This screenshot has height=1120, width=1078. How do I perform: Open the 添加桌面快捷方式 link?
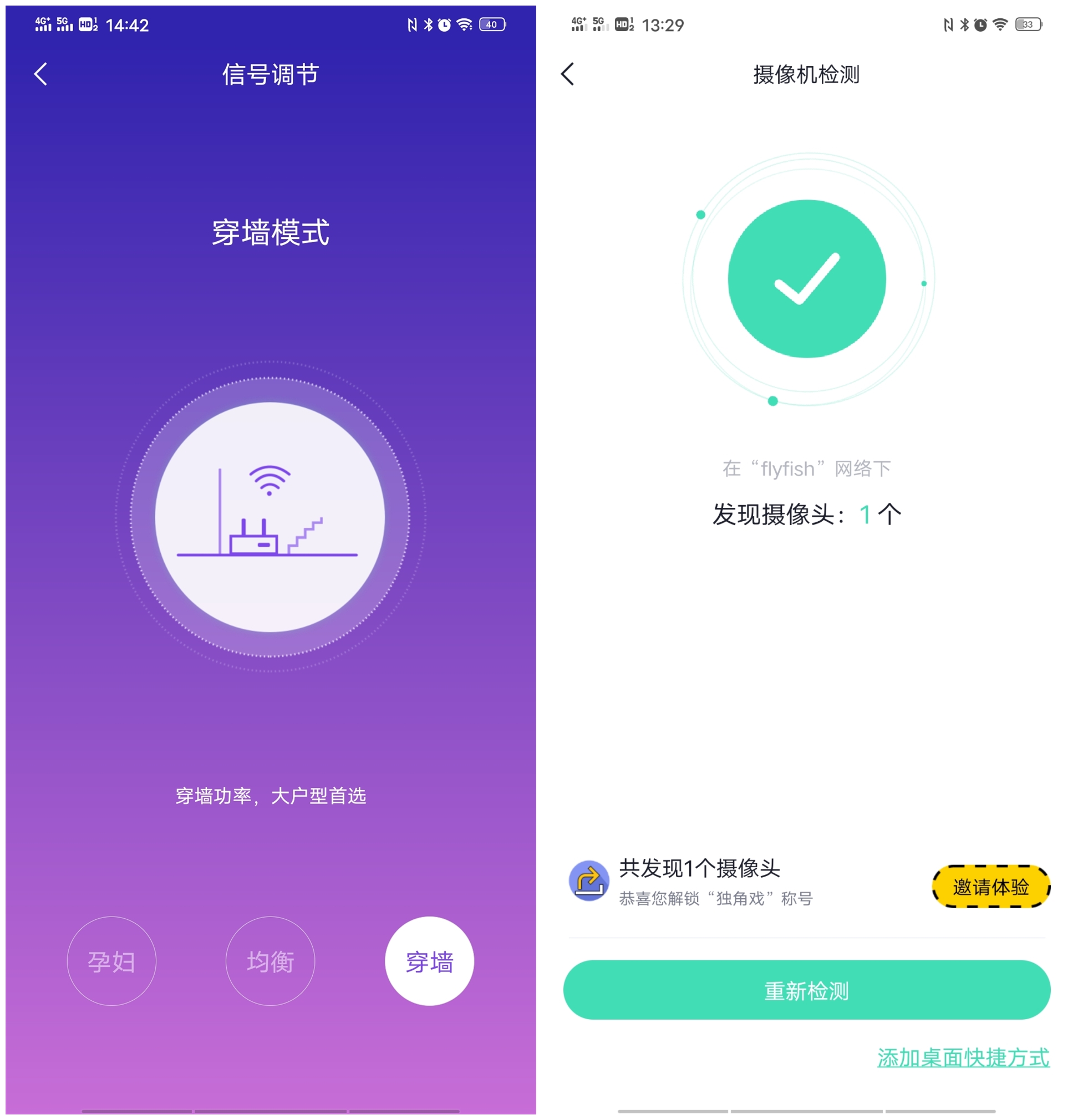coord(963,1057)
